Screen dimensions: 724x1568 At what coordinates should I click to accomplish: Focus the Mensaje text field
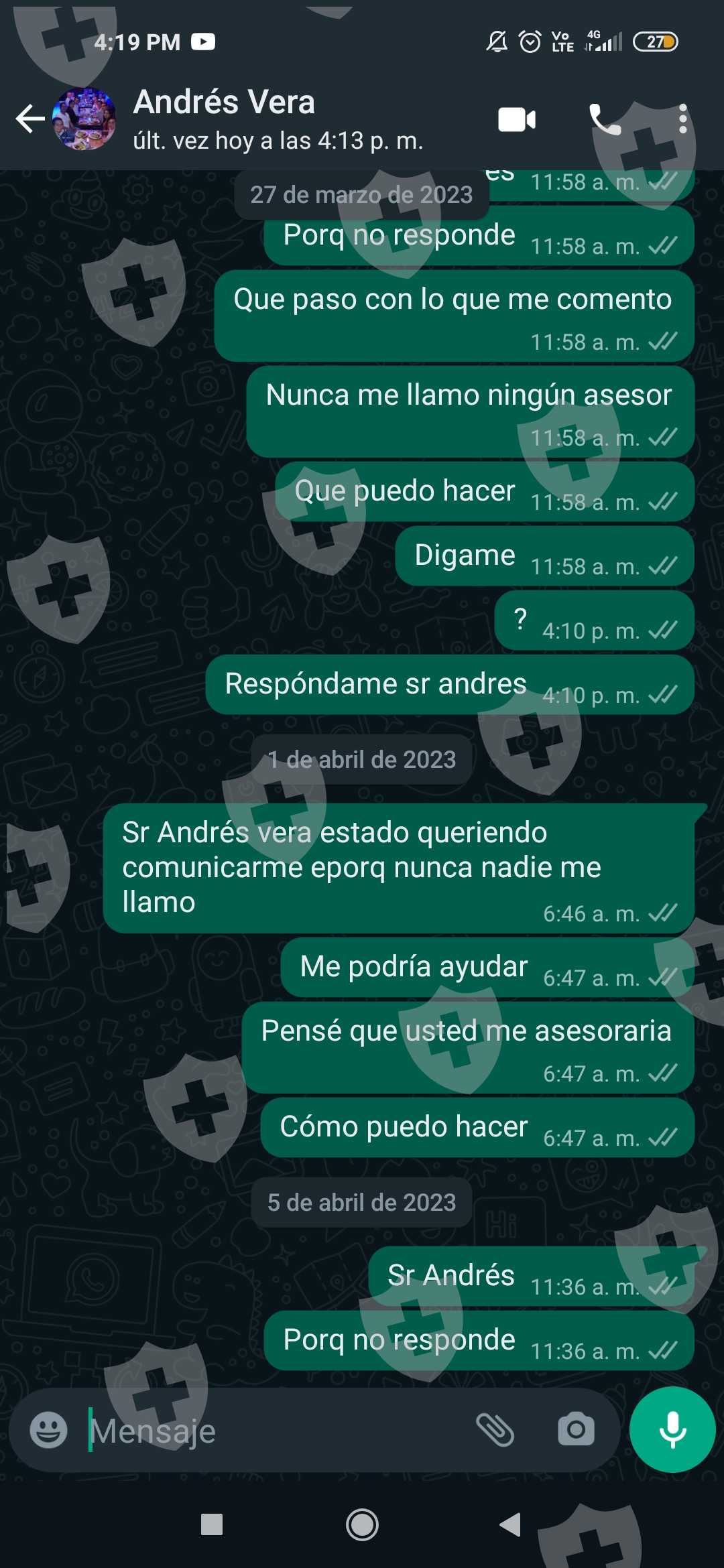[275, 1431]
